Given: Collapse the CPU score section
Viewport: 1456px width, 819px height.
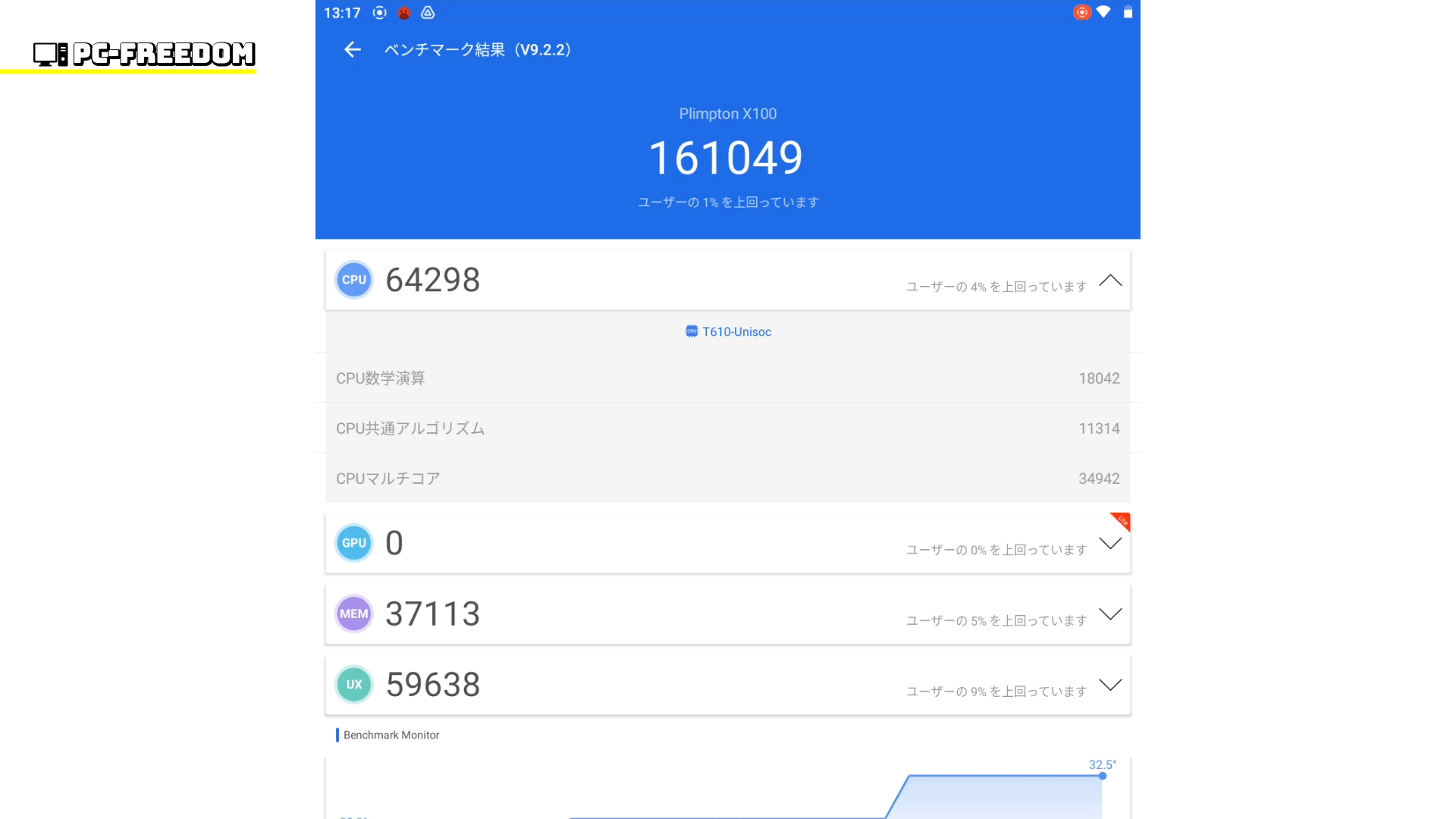Looking at the screenshot, I should click(1109, 281).
